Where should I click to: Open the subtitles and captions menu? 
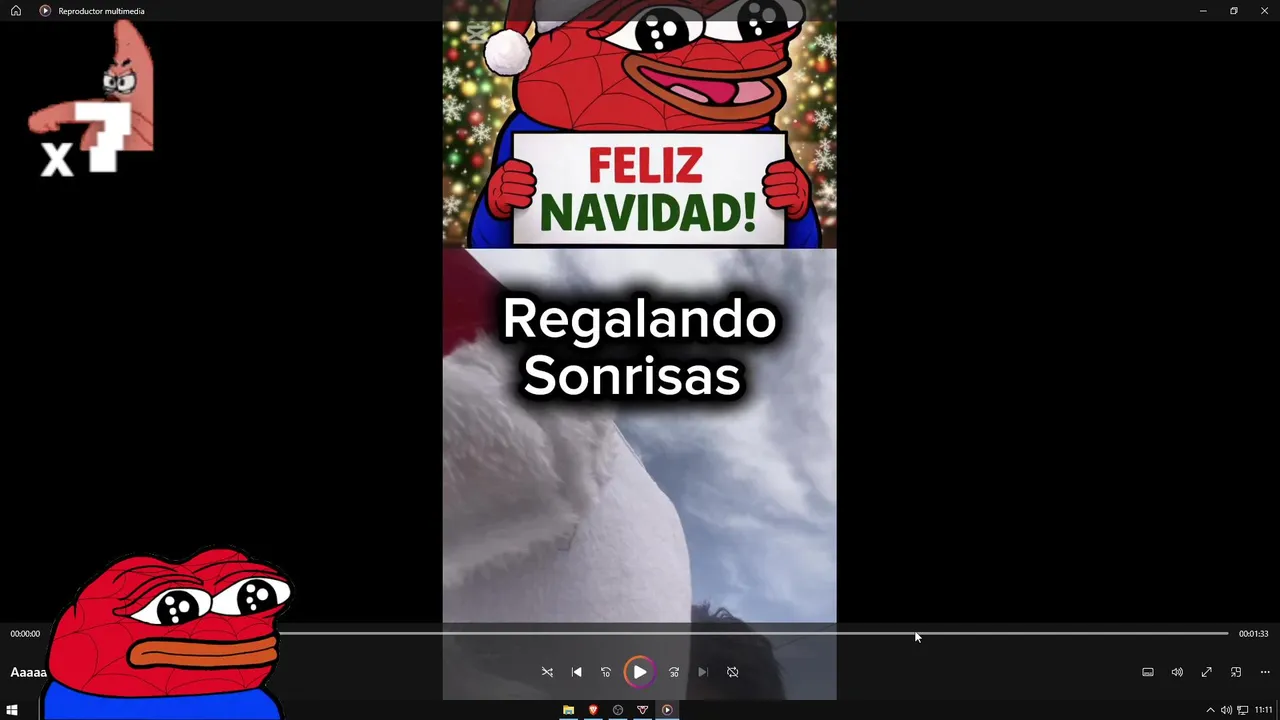[x=1148, y=672]
